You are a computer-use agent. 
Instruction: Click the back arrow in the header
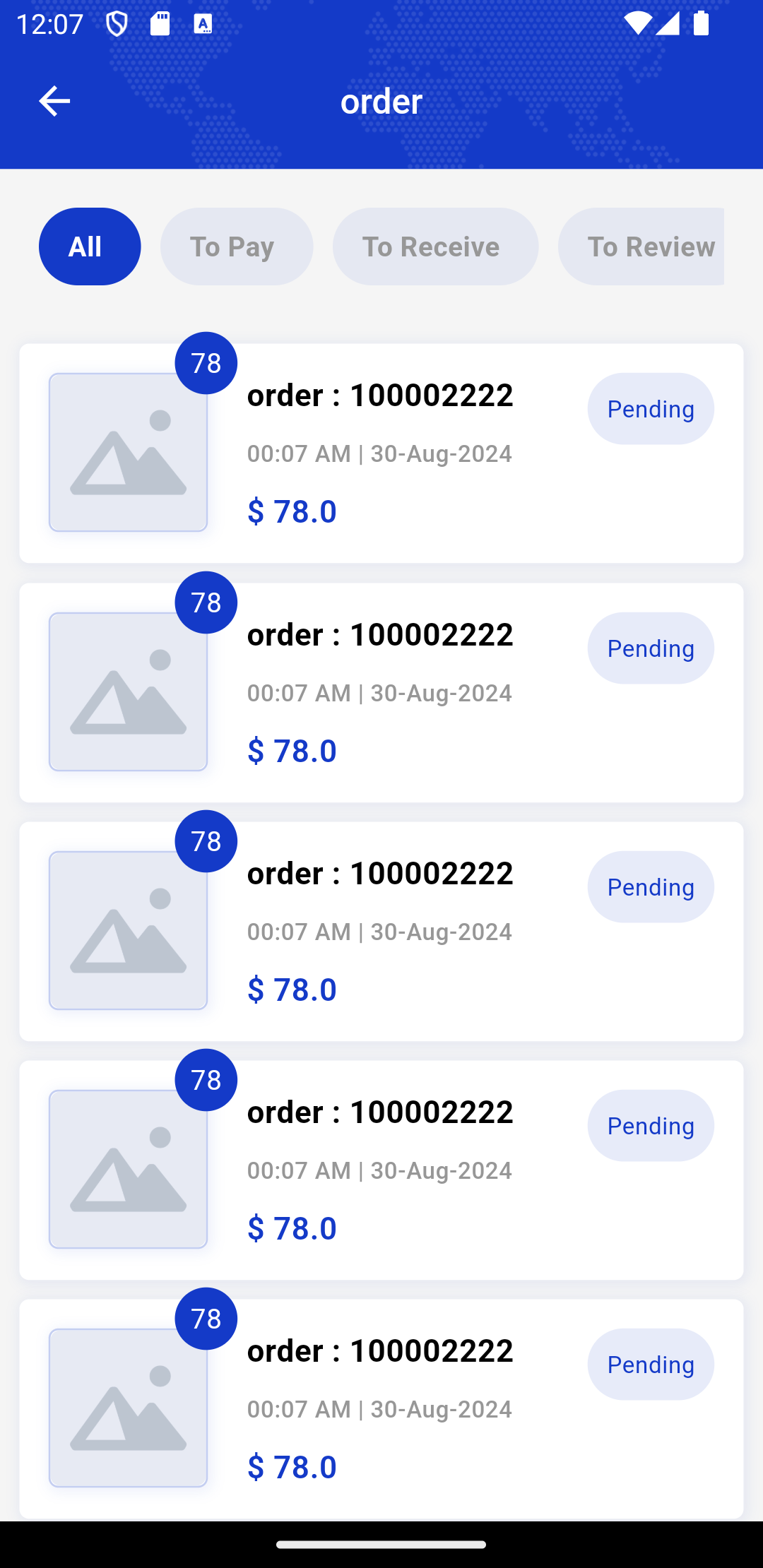point(54,100)
